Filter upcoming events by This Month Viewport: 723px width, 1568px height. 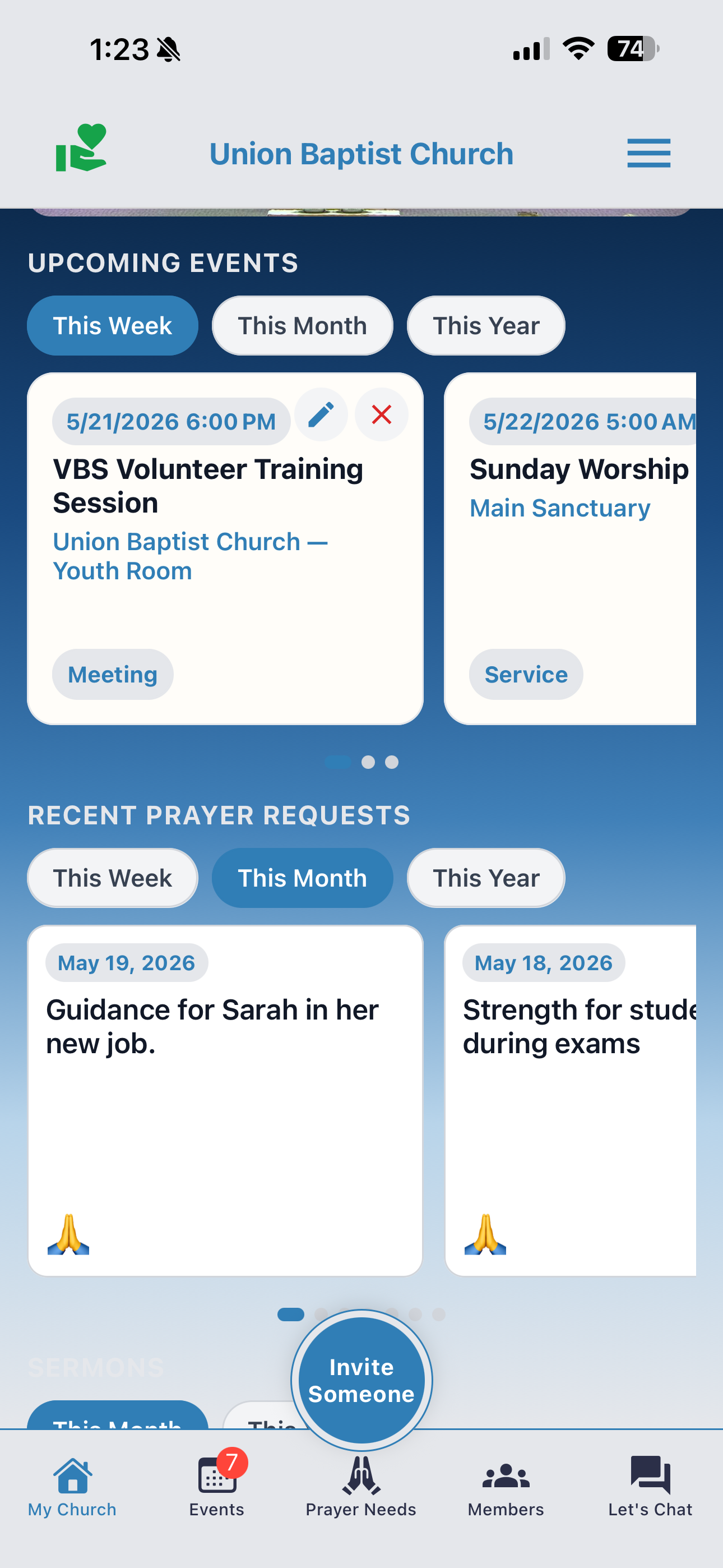tap(303, 326)
